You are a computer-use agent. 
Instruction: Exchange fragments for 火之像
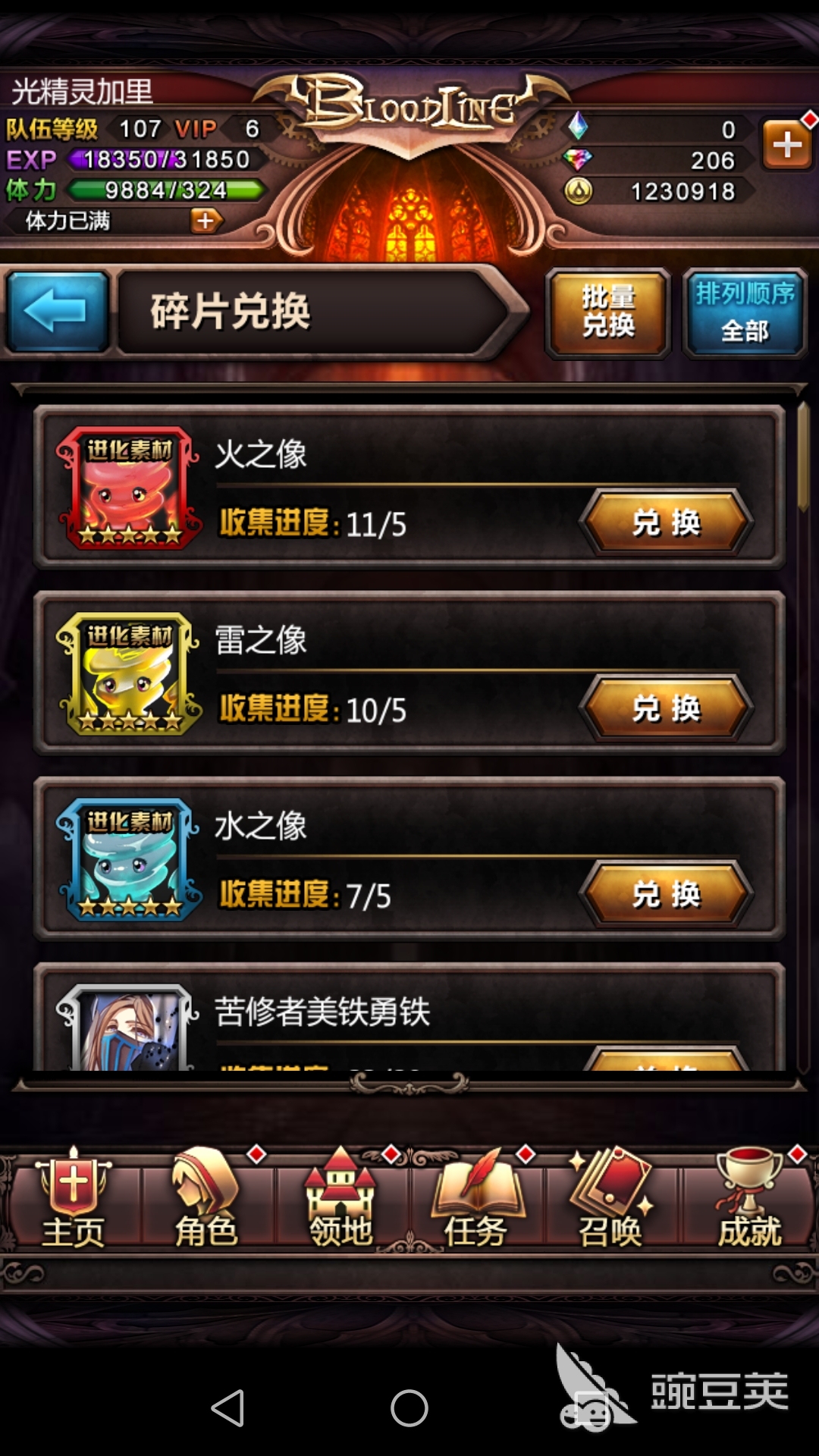[x=666, y=522]
